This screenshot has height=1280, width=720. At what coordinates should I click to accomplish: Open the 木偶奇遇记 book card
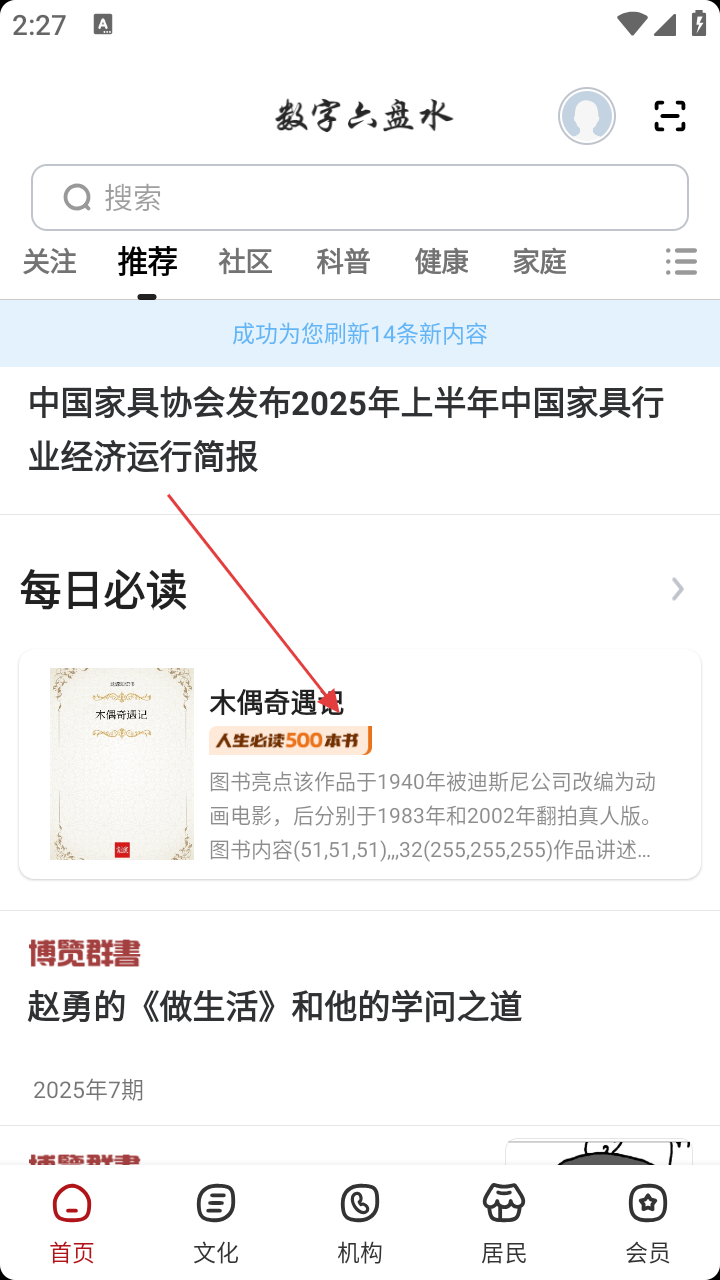point(360,765)
